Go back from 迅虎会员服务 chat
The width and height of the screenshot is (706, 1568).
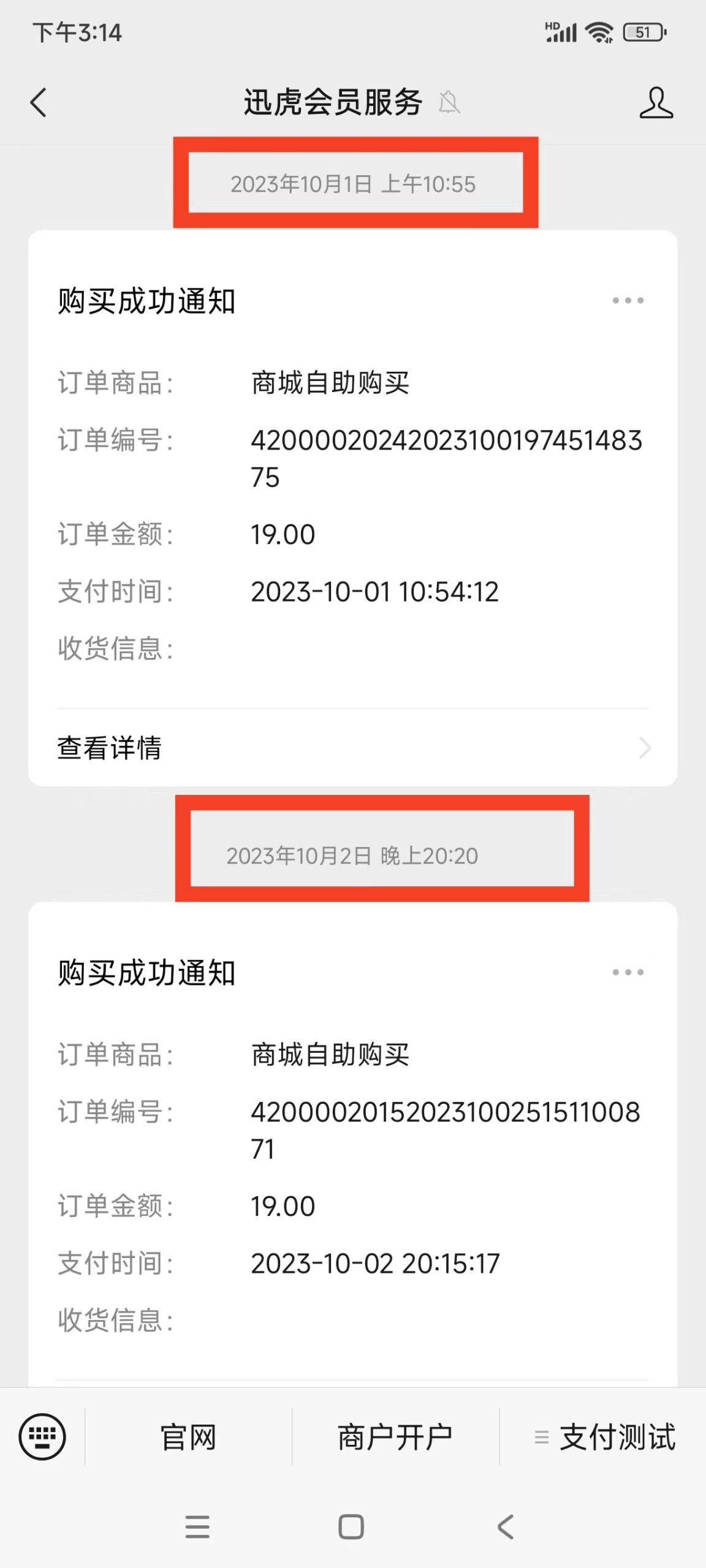pos(38,102)
